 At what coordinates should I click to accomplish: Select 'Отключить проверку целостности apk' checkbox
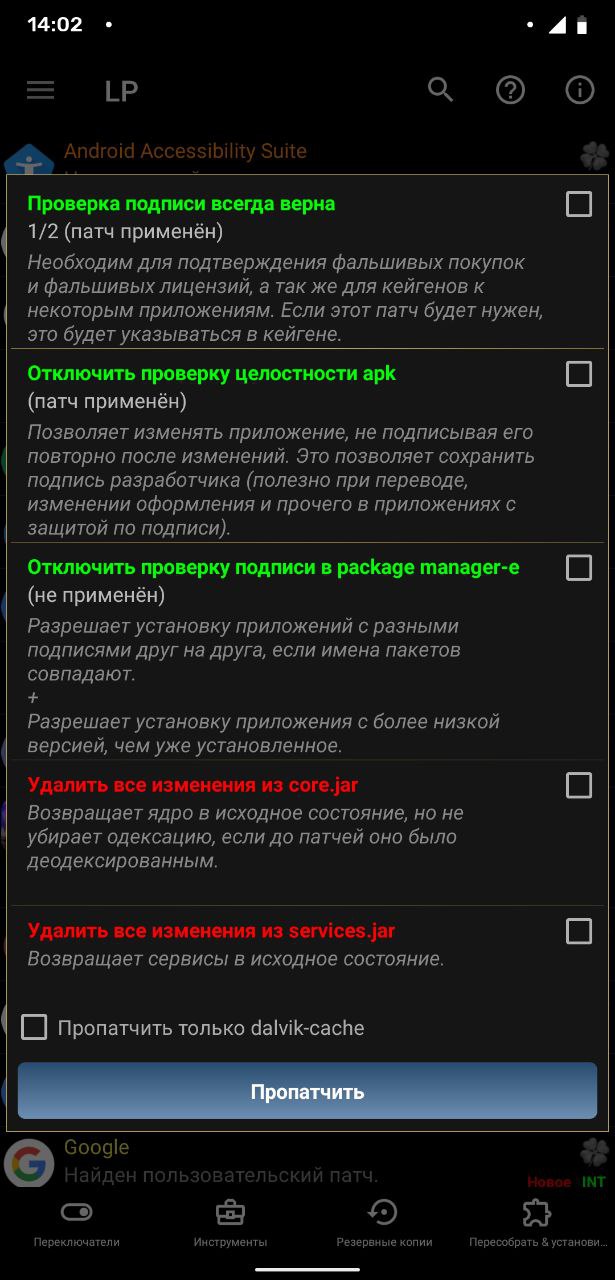point(579,374)
